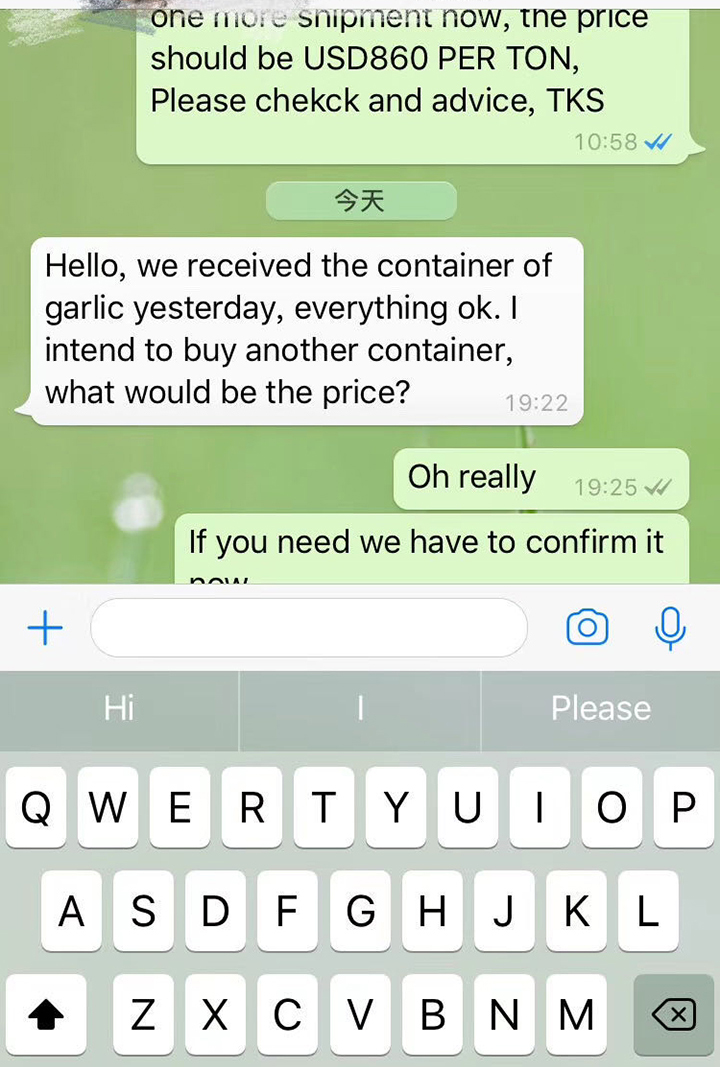This screenshot has width=720, height=1067.
Task: Insert the "Please" keyboard suggestion
Action: point(600,709)
